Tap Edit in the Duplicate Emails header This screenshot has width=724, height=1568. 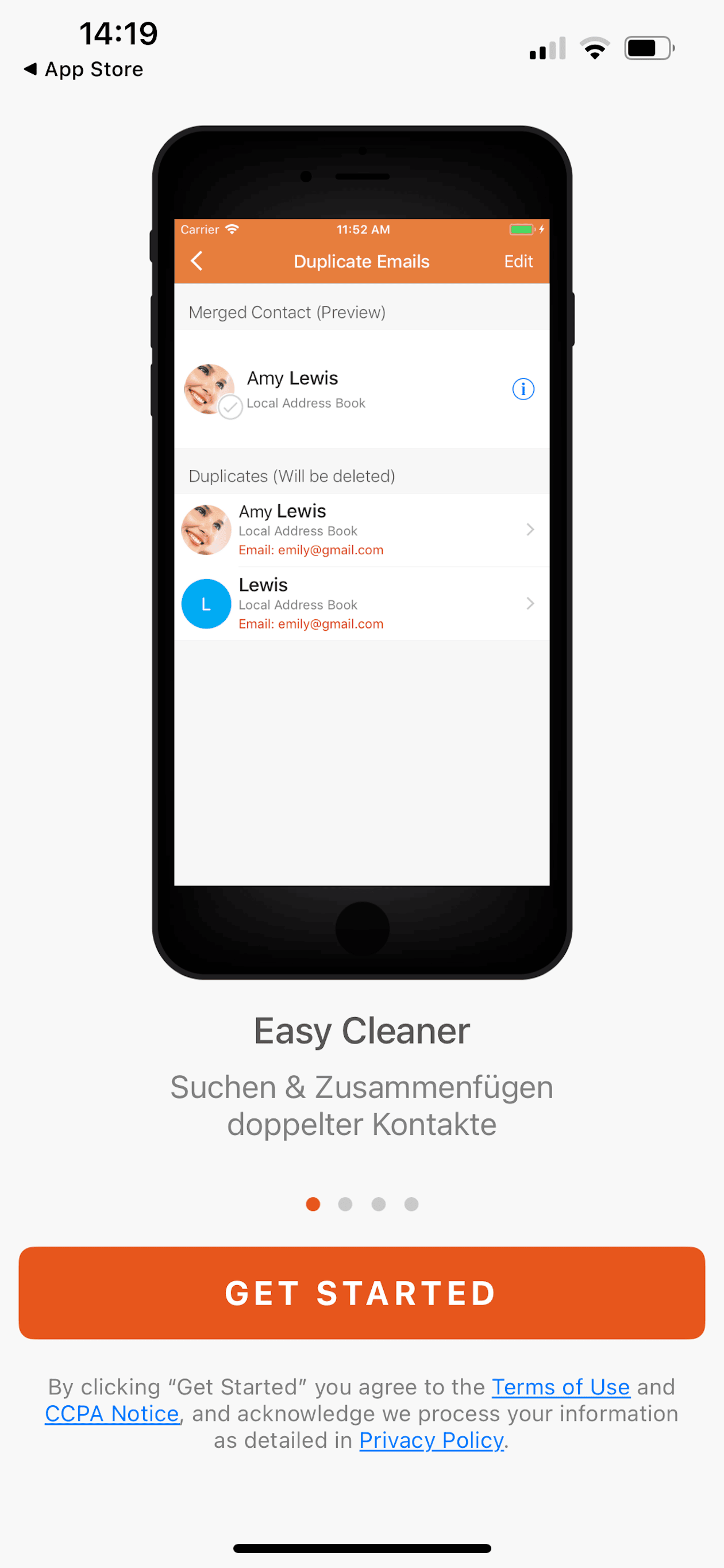pos(518,261)
